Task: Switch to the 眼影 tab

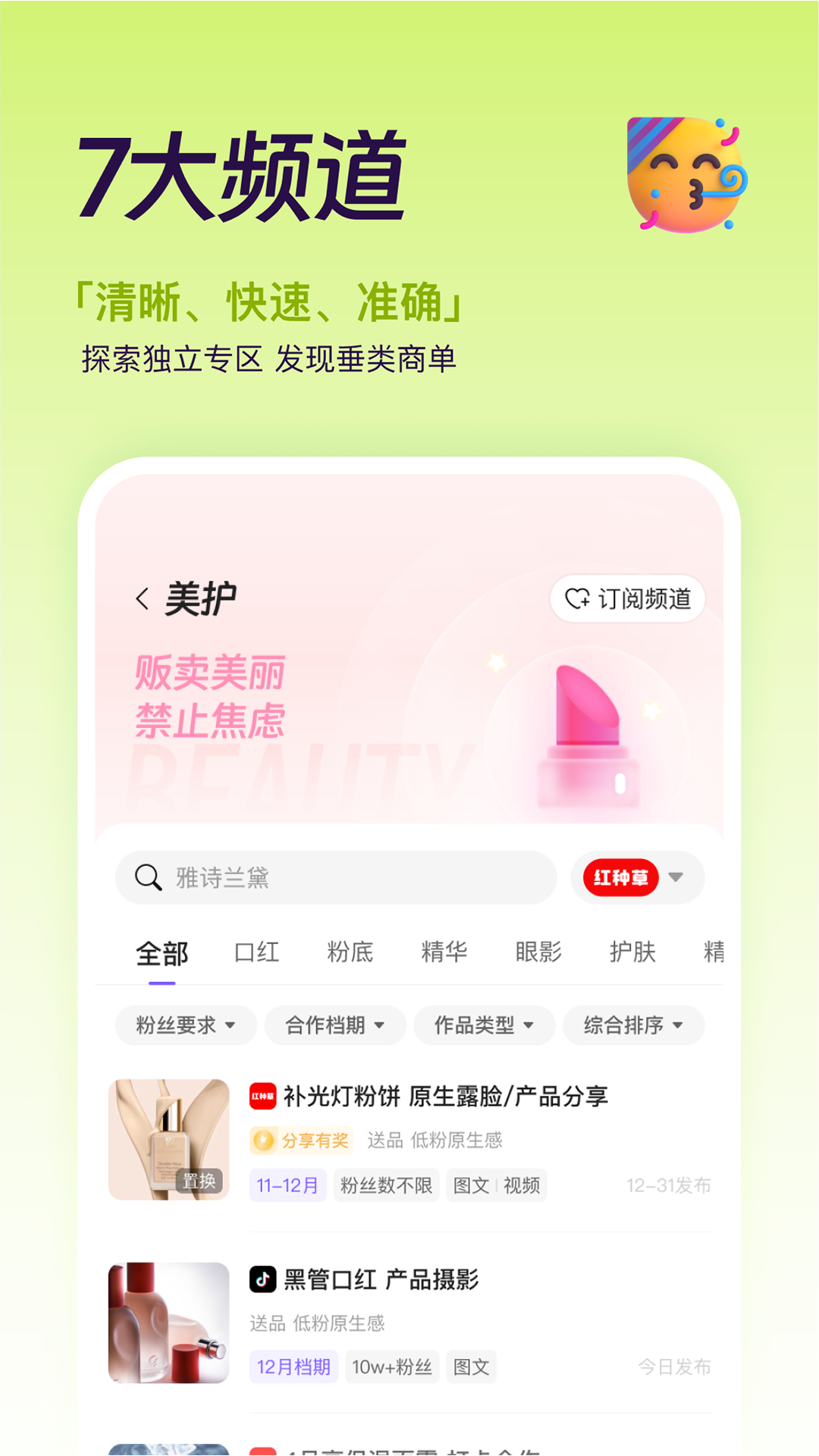Action: pyautogui.click(x=538, y=952)
